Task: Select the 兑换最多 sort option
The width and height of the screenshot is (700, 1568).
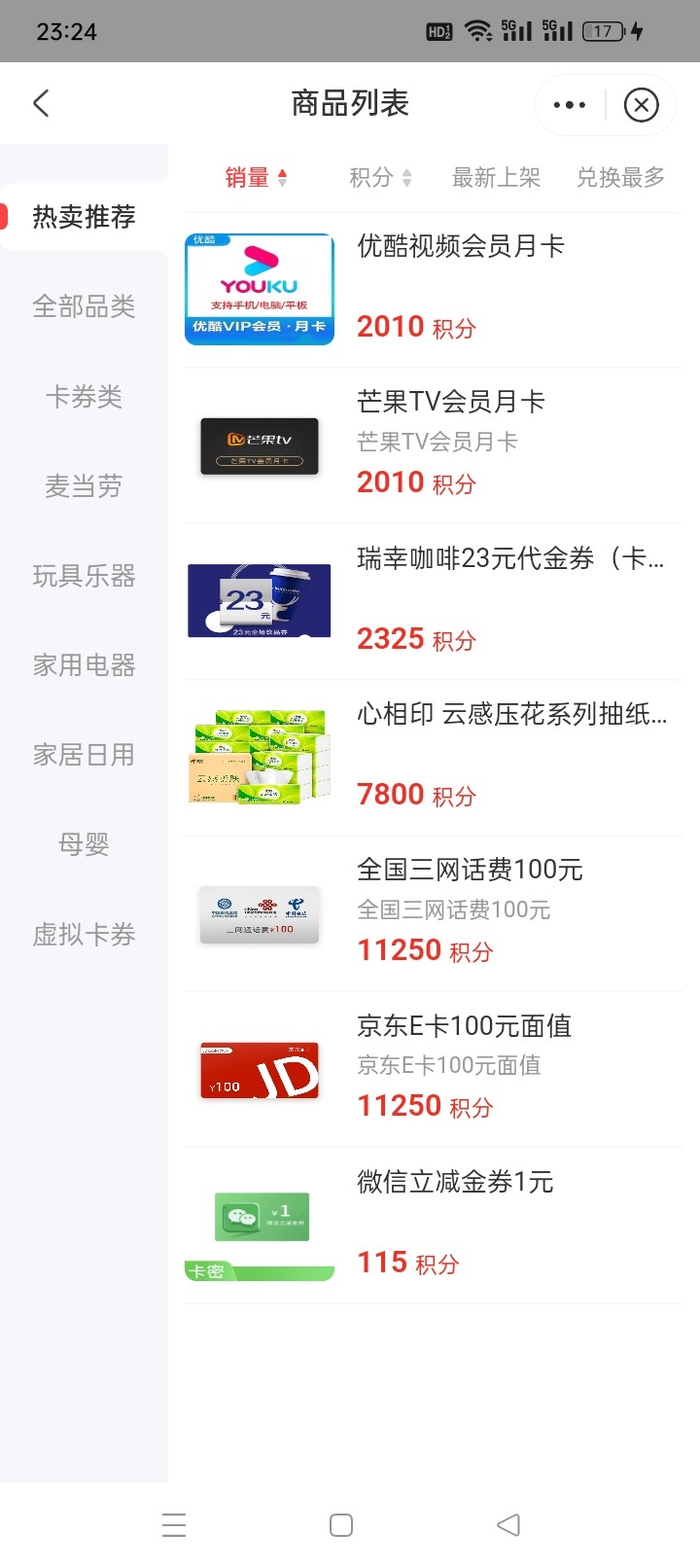Action: [x=620, y=177]
